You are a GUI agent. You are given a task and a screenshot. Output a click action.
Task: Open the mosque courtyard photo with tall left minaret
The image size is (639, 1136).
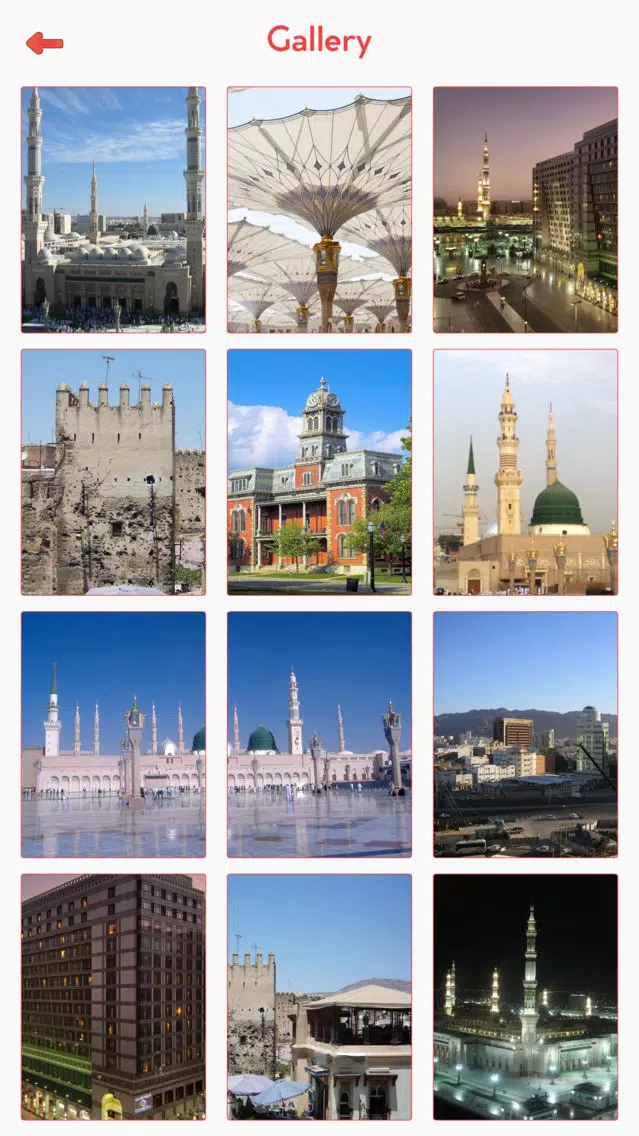pyautogui.click(x=113, y=735)
